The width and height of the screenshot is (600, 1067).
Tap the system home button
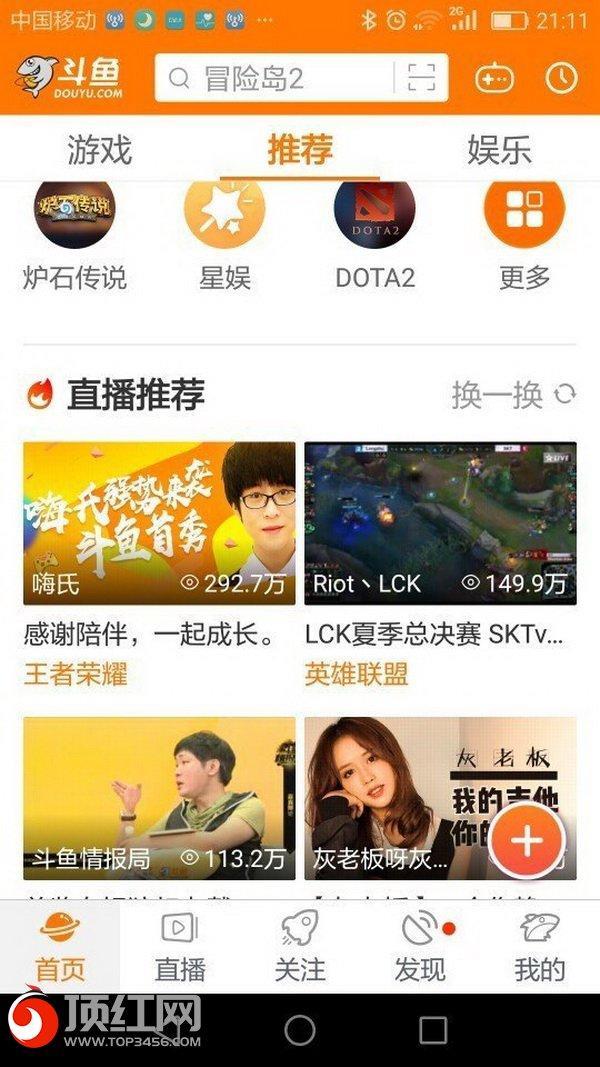coord(300,1030)
